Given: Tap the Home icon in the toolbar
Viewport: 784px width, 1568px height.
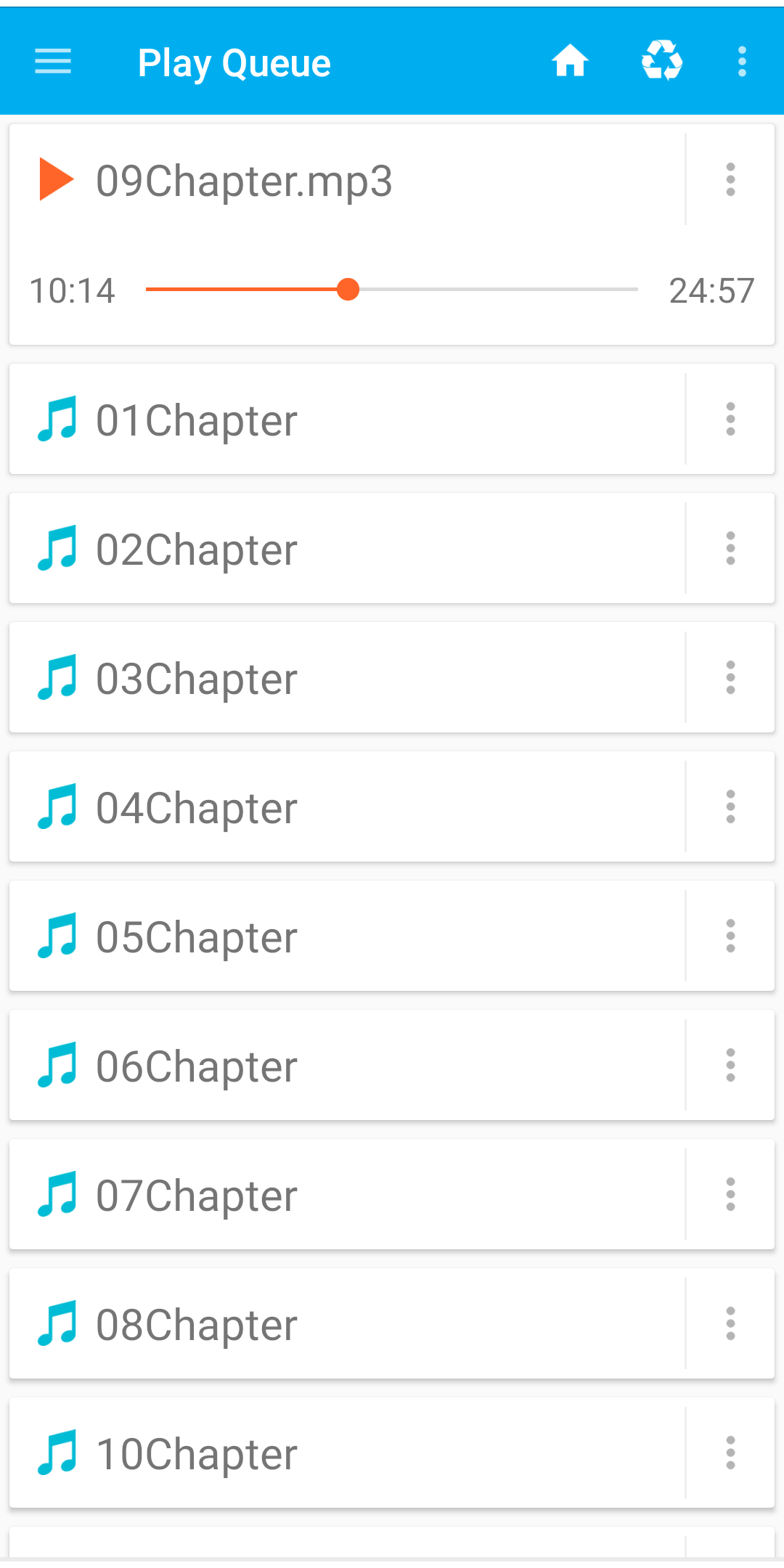Looking at the screenshot, I should [571, 62].
